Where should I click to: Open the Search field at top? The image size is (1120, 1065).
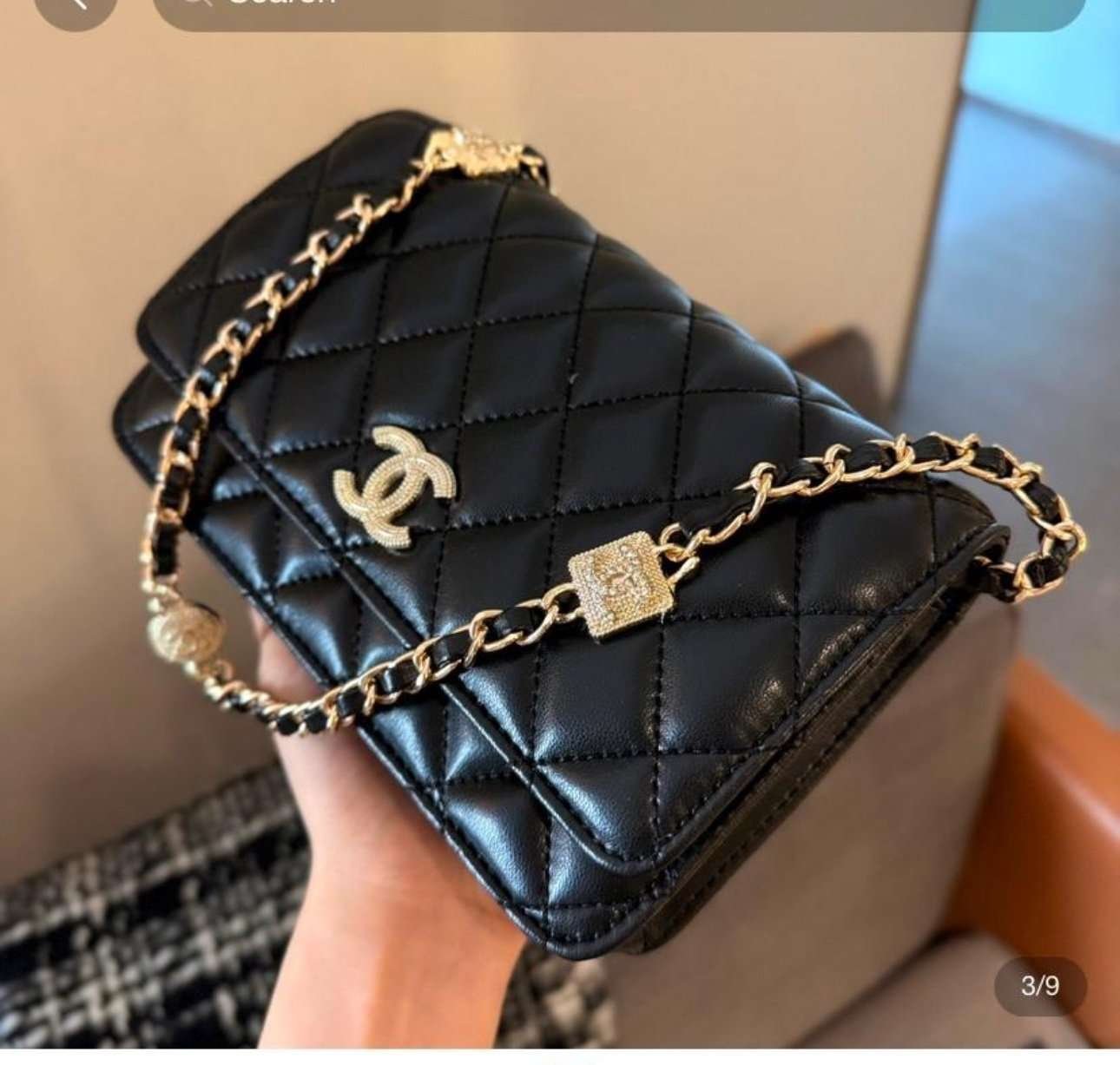[608, 9]
